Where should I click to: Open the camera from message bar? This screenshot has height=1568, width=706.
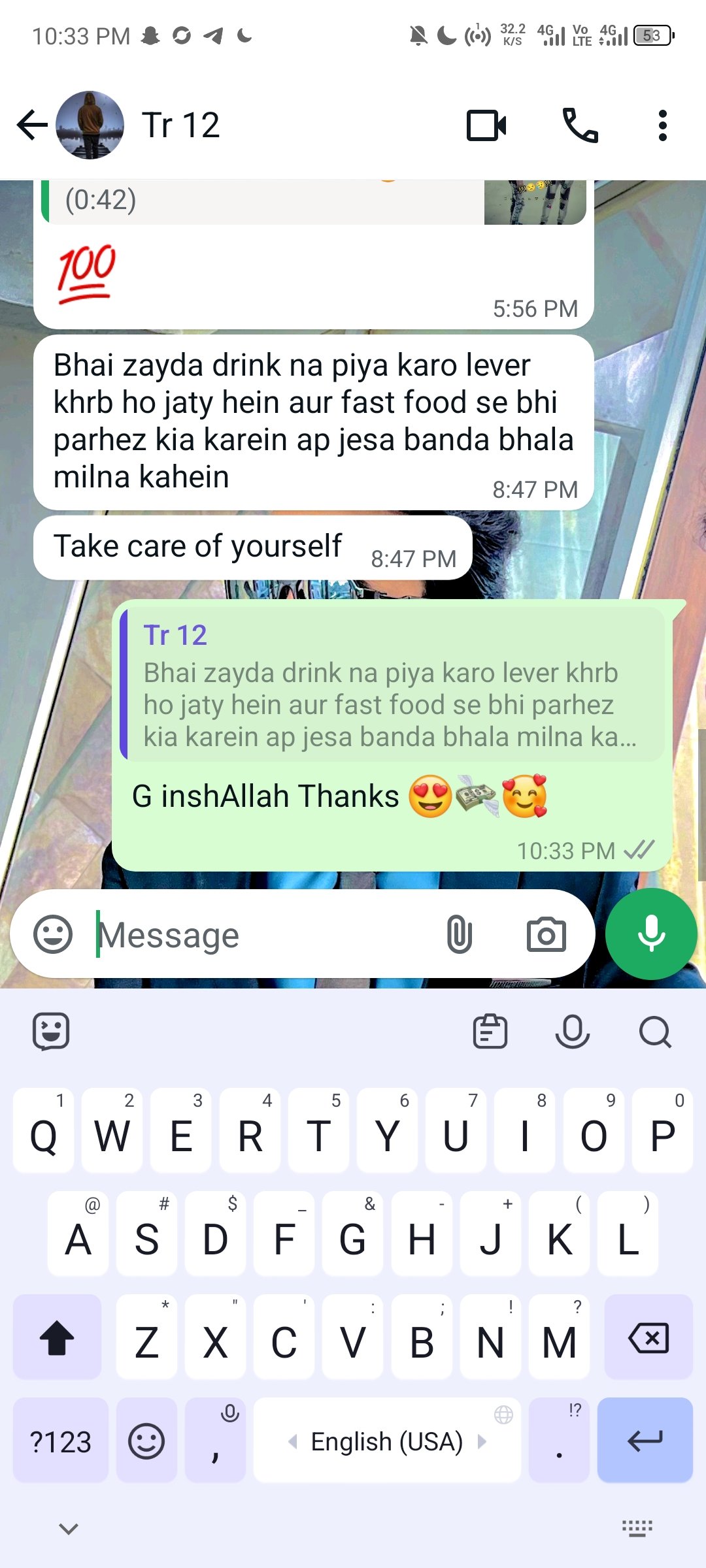[x=546, y=934]
